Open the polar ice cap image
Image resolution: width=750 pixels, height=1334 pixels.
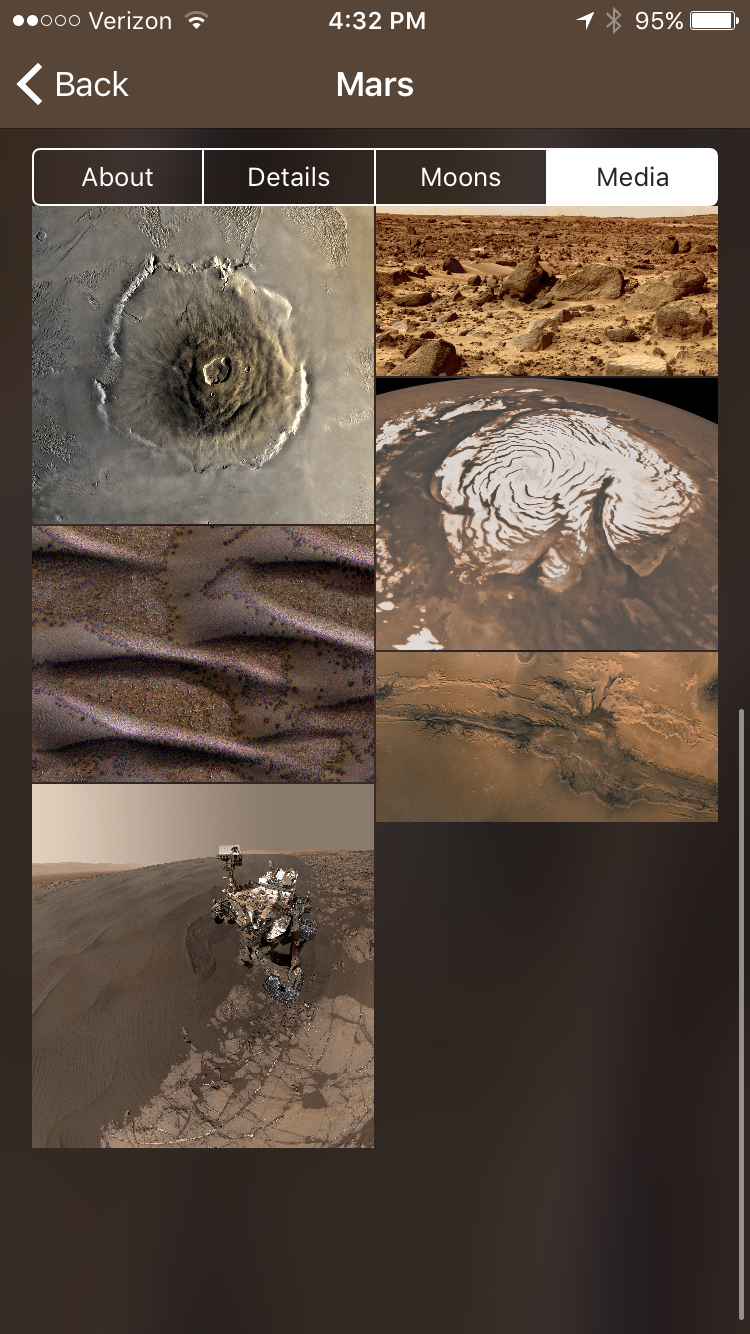[x=547, y=514]
